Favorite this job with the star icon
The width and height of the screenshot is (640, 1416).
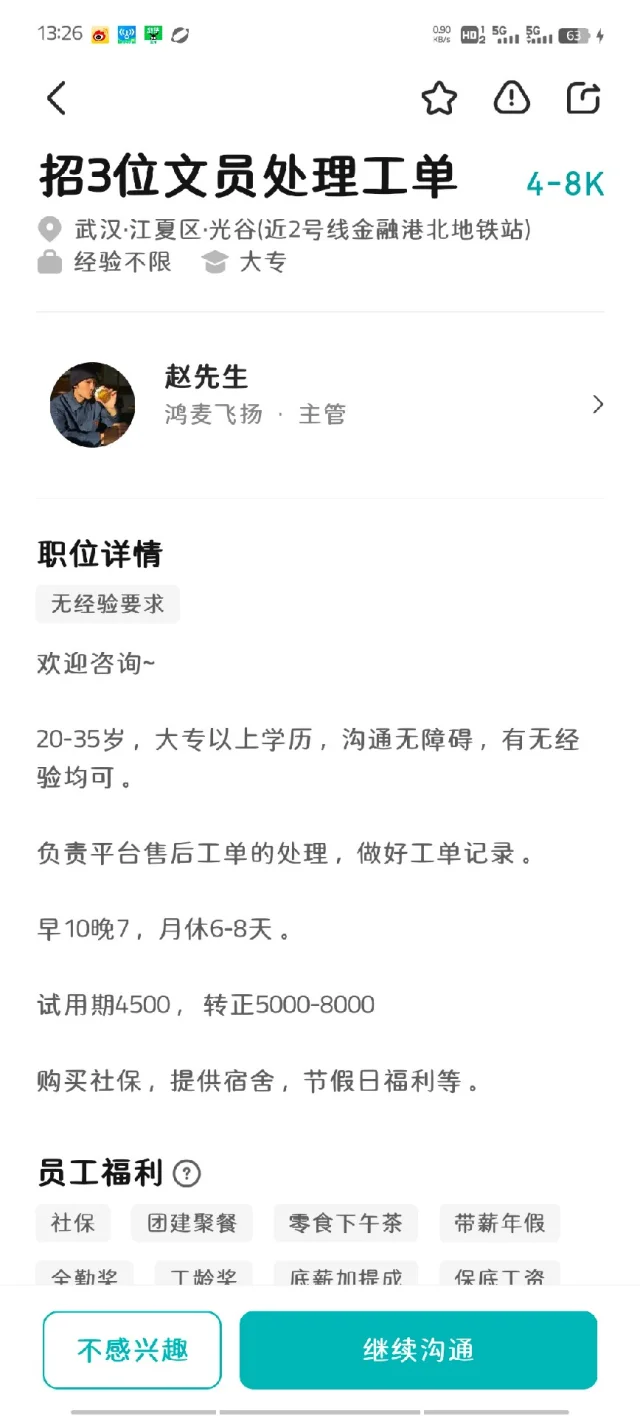click(438, 98)
